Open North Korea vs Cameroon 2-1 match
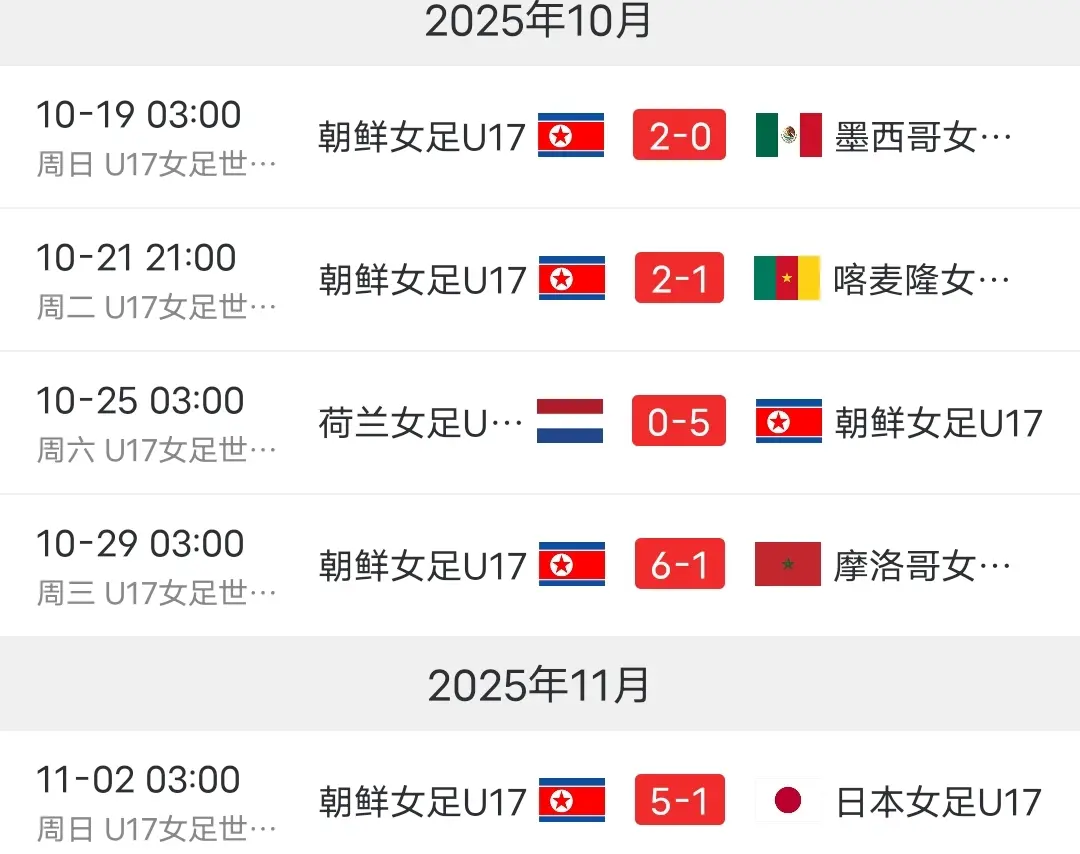Screen dimensions: 1080x854 679,279
